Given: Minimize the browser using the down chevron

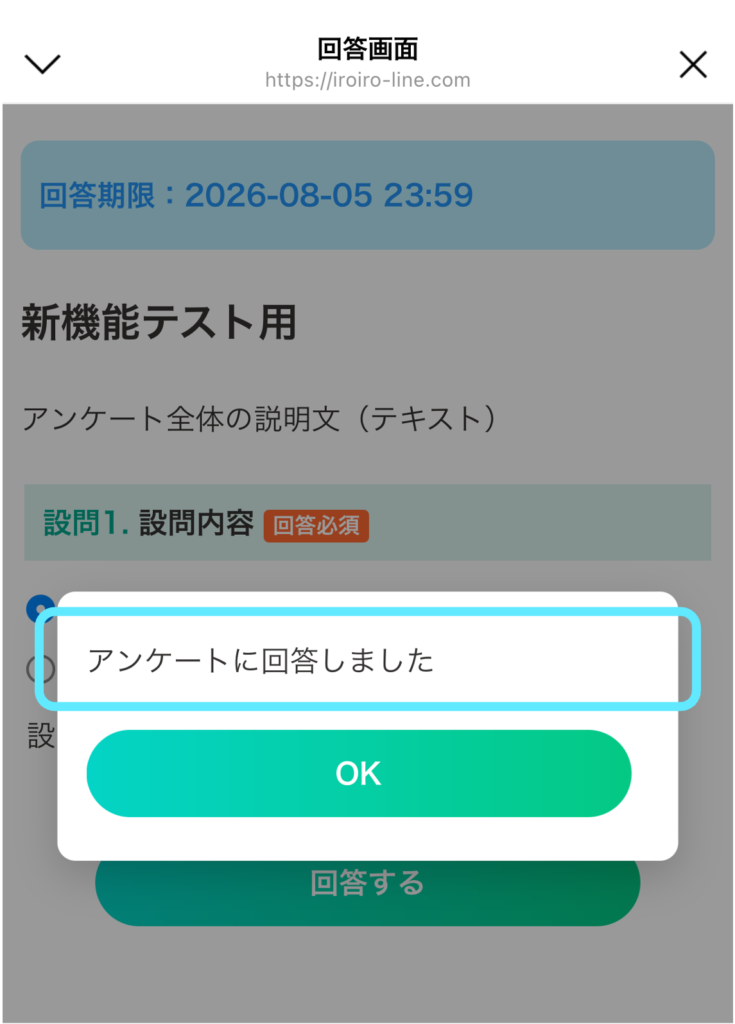Looking at the screenshot, I should pos(42,64).
